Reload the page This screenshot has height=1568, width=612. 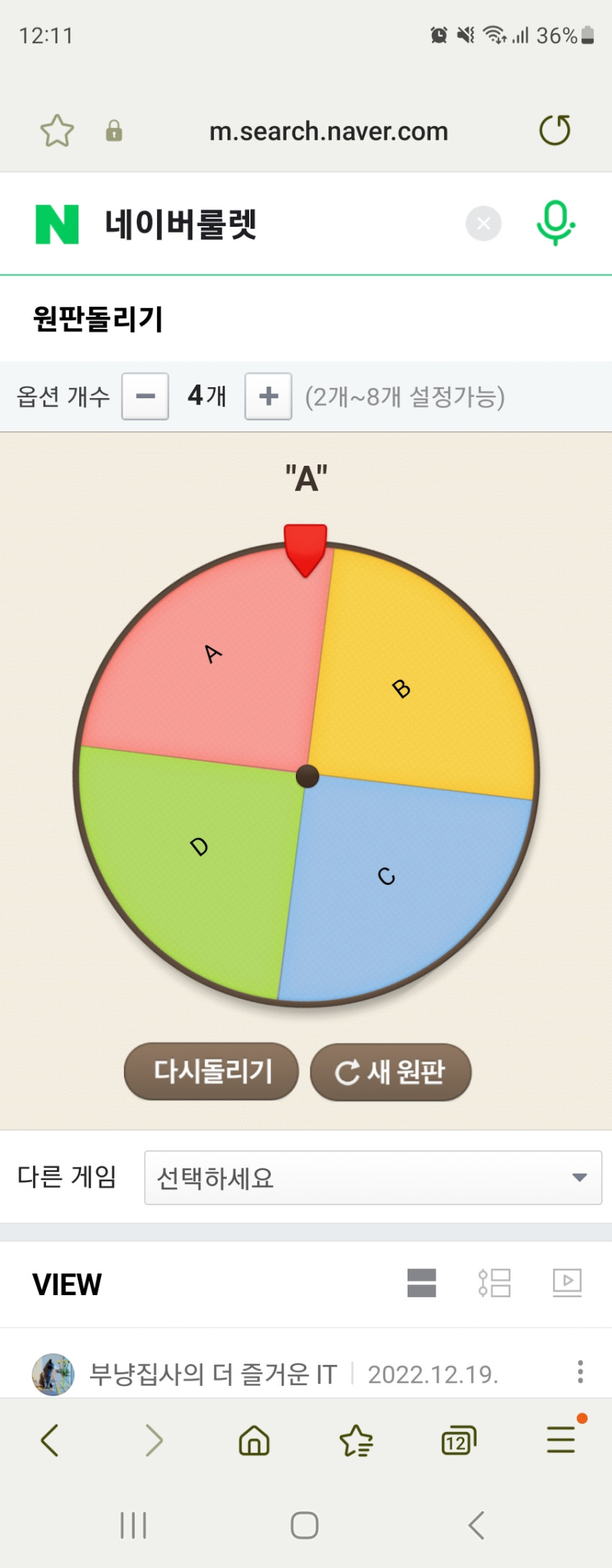555,130
